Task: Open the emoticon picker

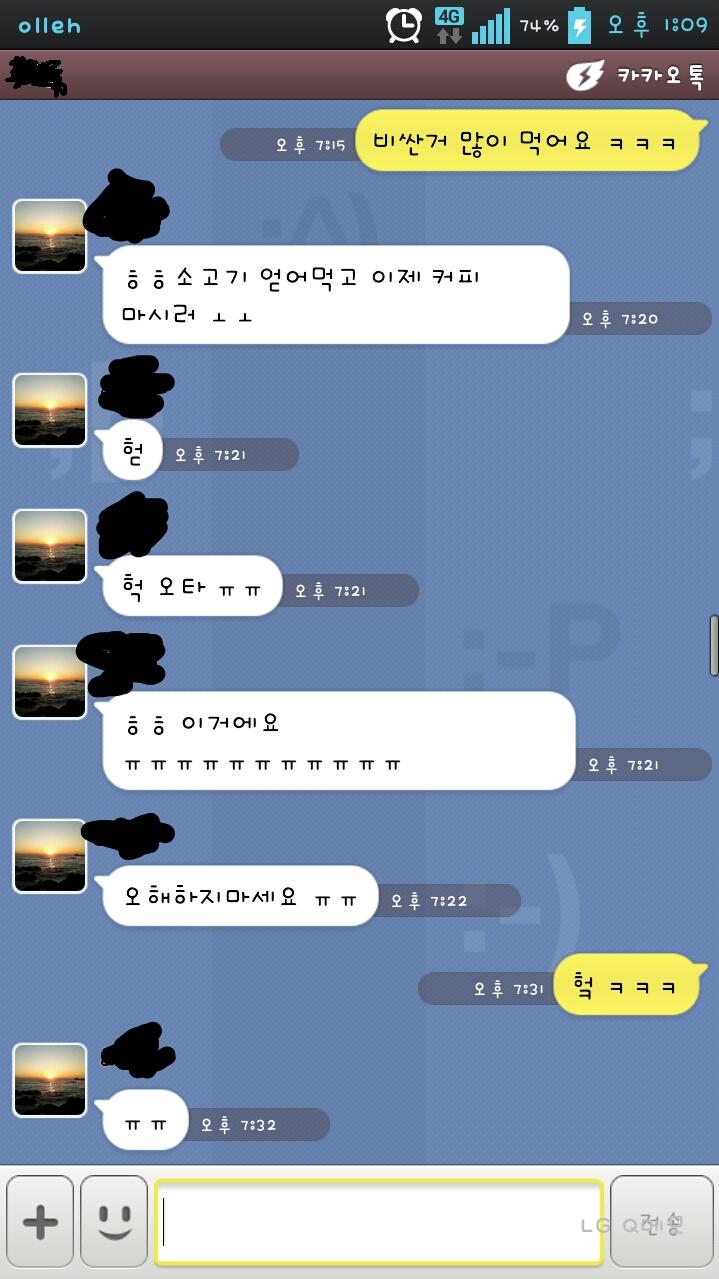Action: click(x=114, y=1222)
